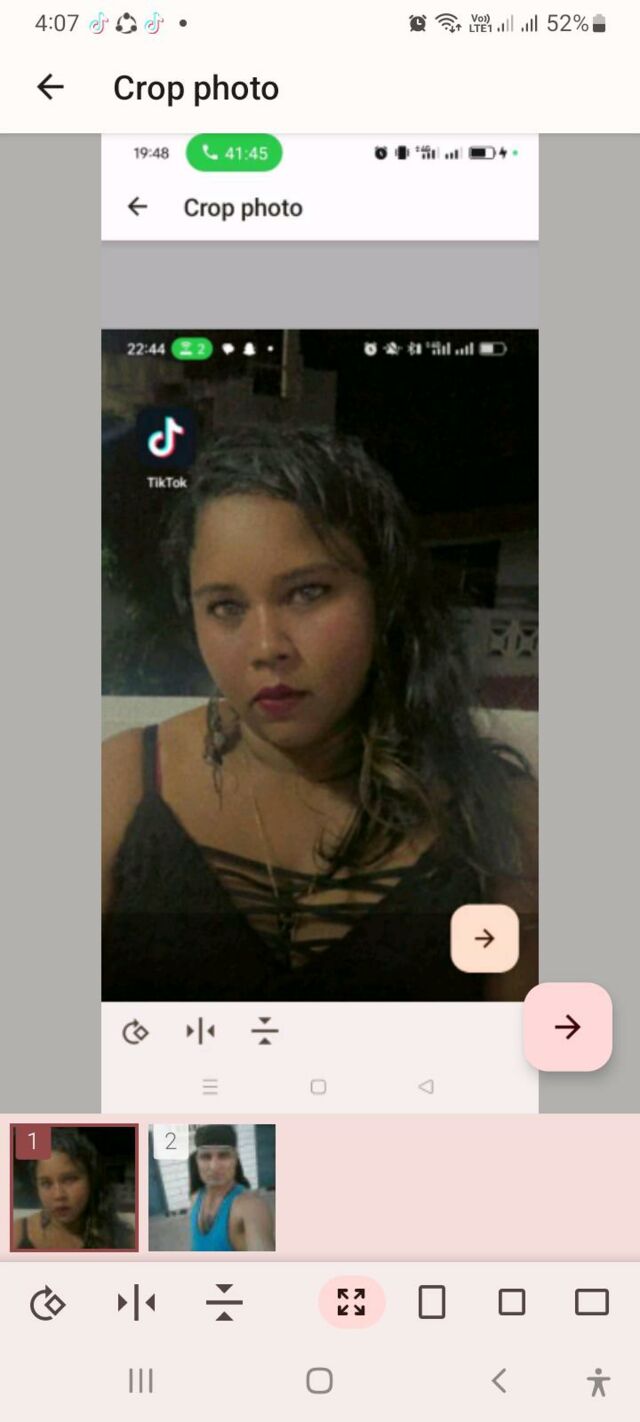
Task: Flip the photo vertically in the bottom toolbar
Action: click(x=224, y=1303)
